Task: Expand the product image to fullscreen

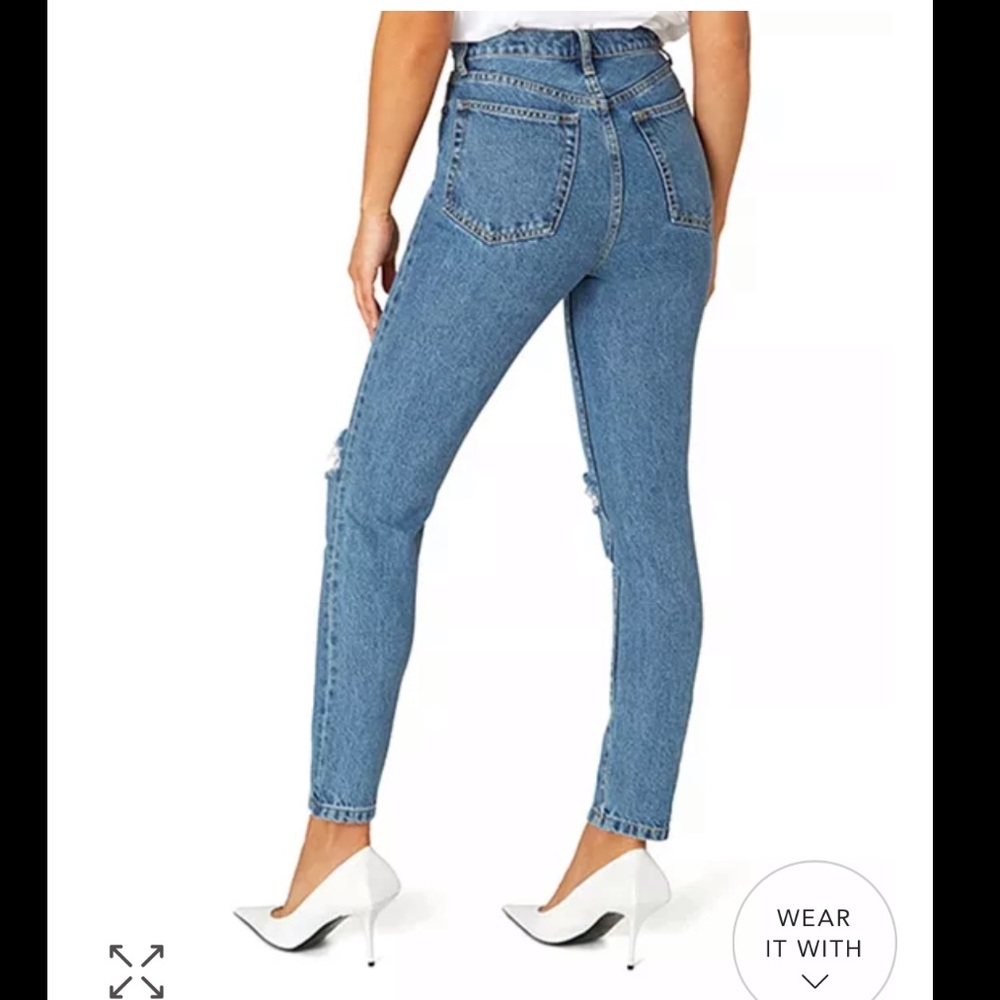Action: click(136, 970)
